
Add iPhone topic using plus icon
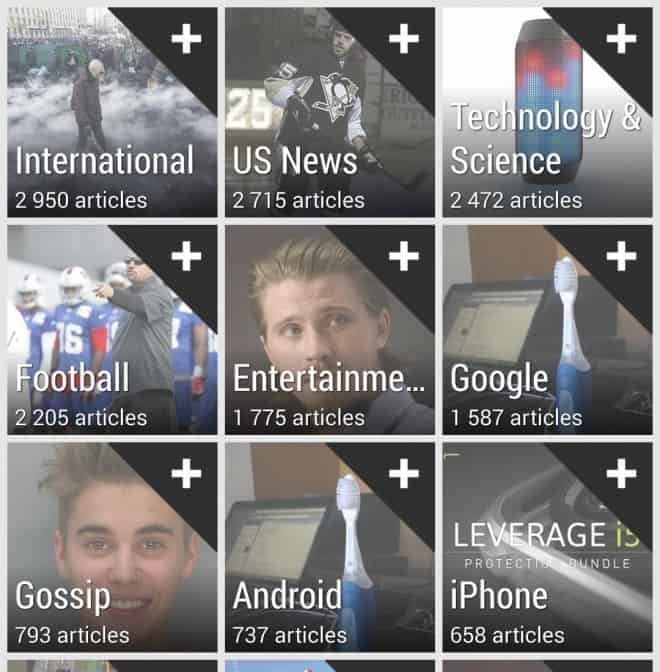click(x=621, y=474)
